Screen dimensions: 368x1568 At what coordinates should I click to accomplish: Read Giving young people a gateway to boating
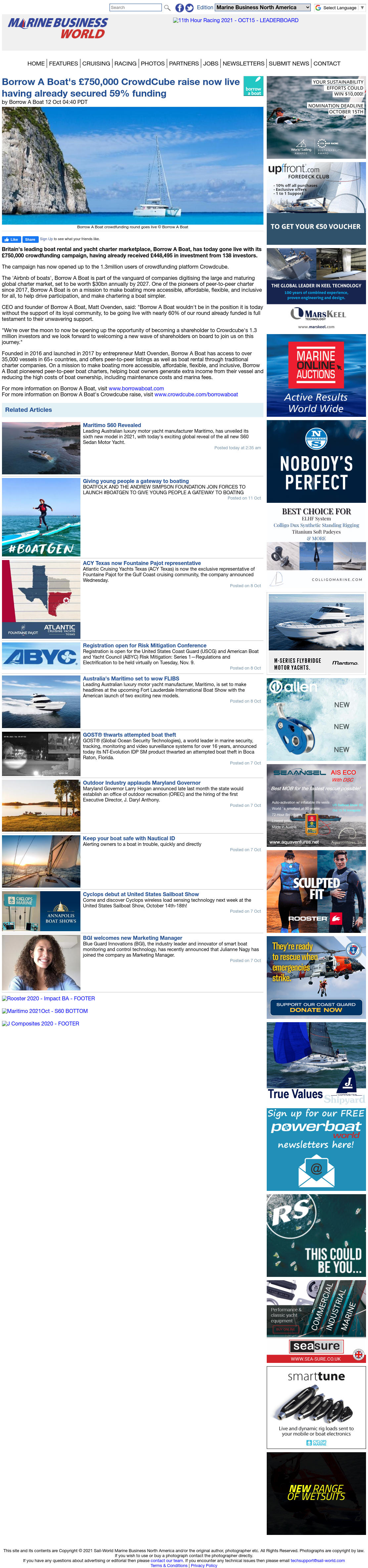[136, 481]
